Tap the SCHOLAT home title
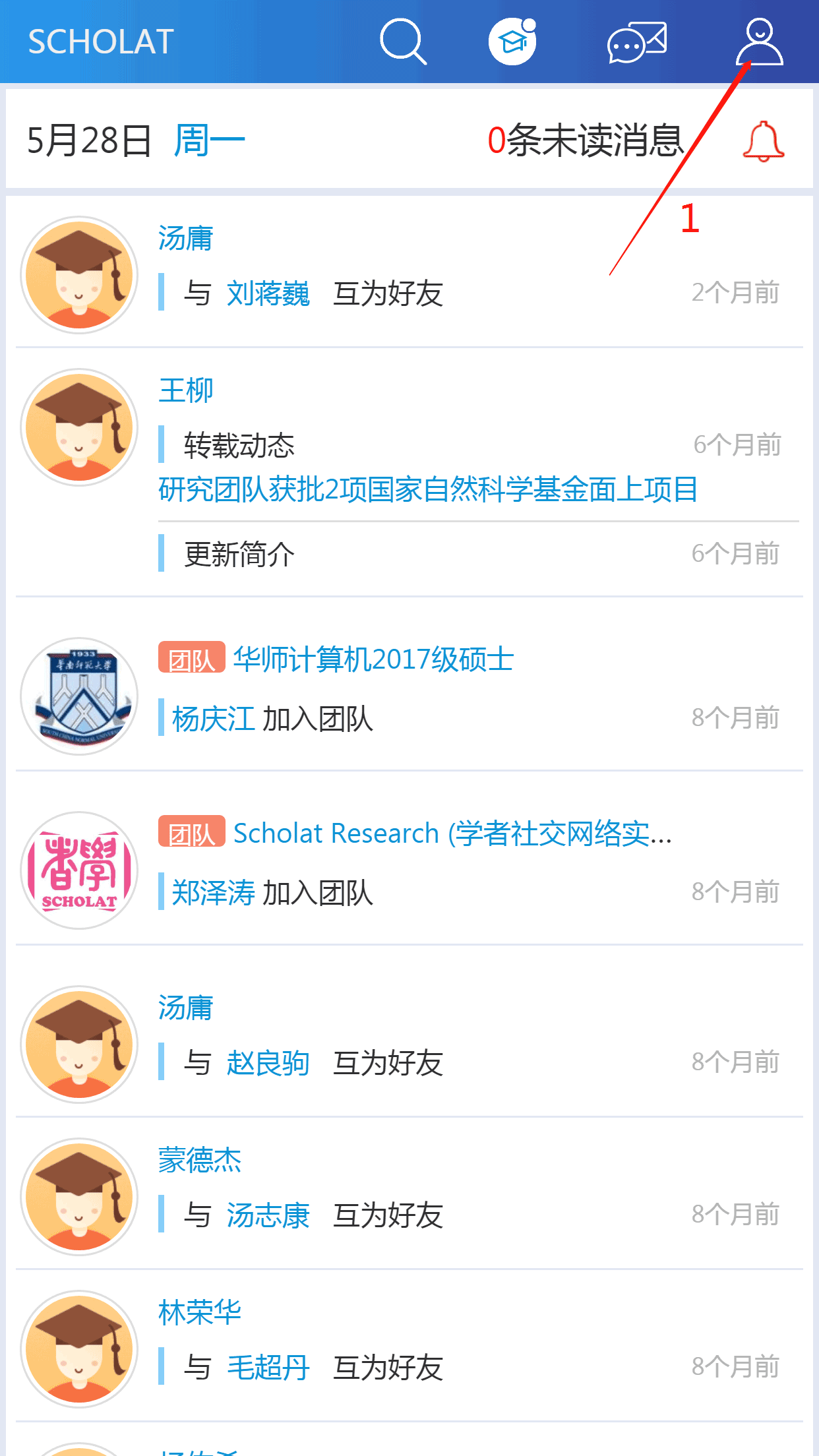This screenshot has width=819, height=1456. [101, 42]
